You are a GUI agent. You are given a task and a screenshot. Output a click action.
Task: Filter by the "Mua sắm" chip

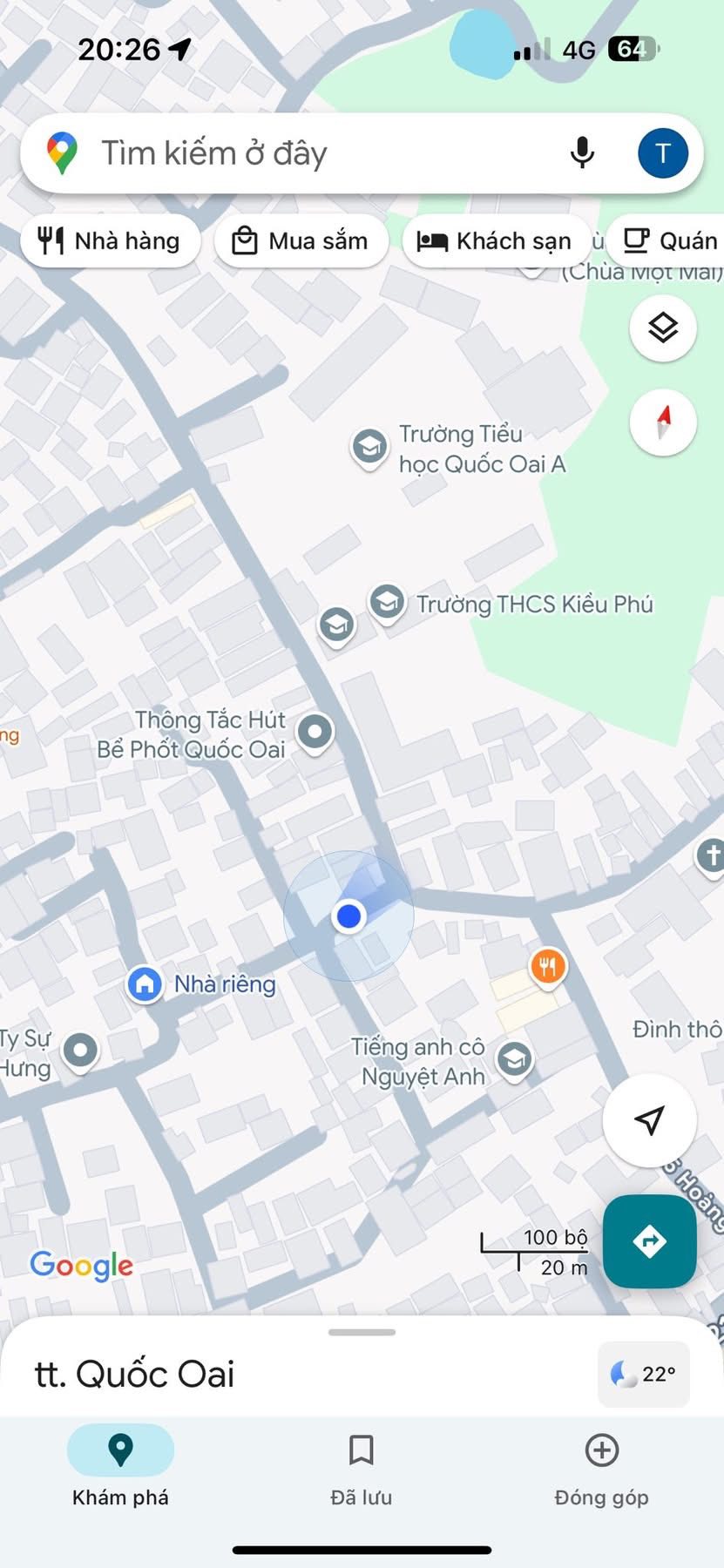(x=301, y=241)
